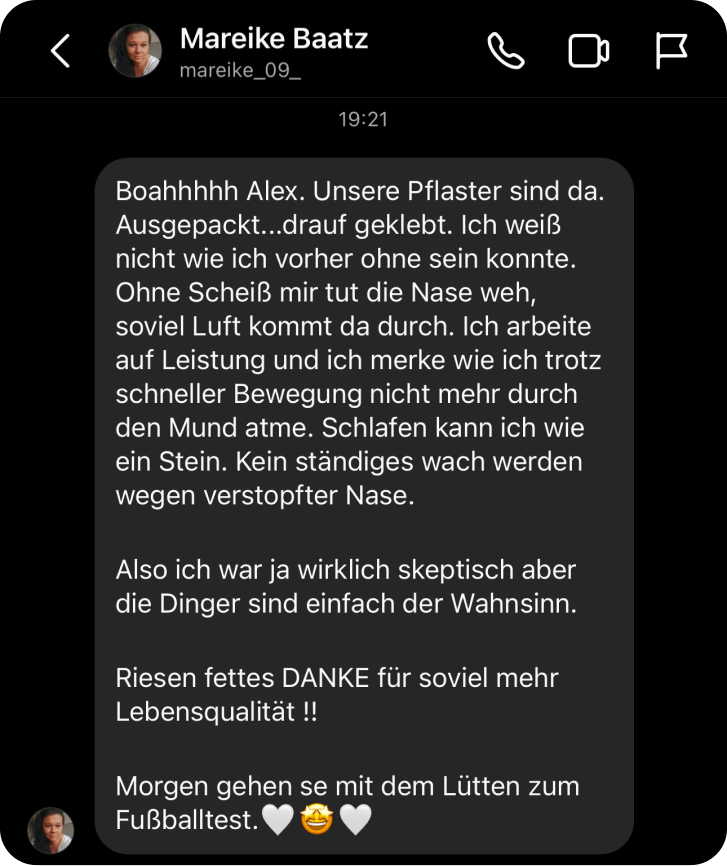This screenshot has height=866, width=727.
Task: Start a video call with Mareike
Action: click(589, 51)
